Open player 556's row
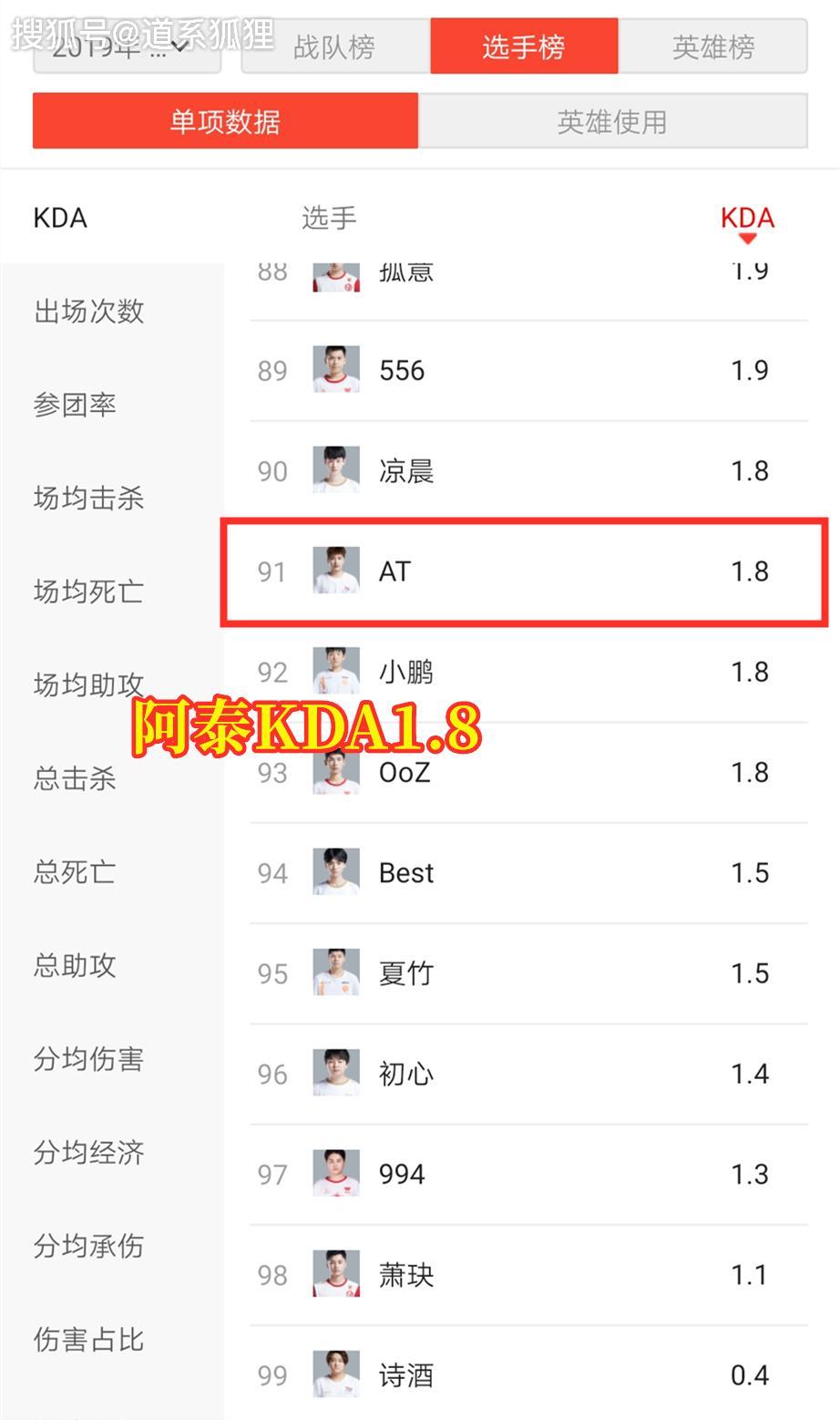 pyautogui.click(x=528, y=371)
